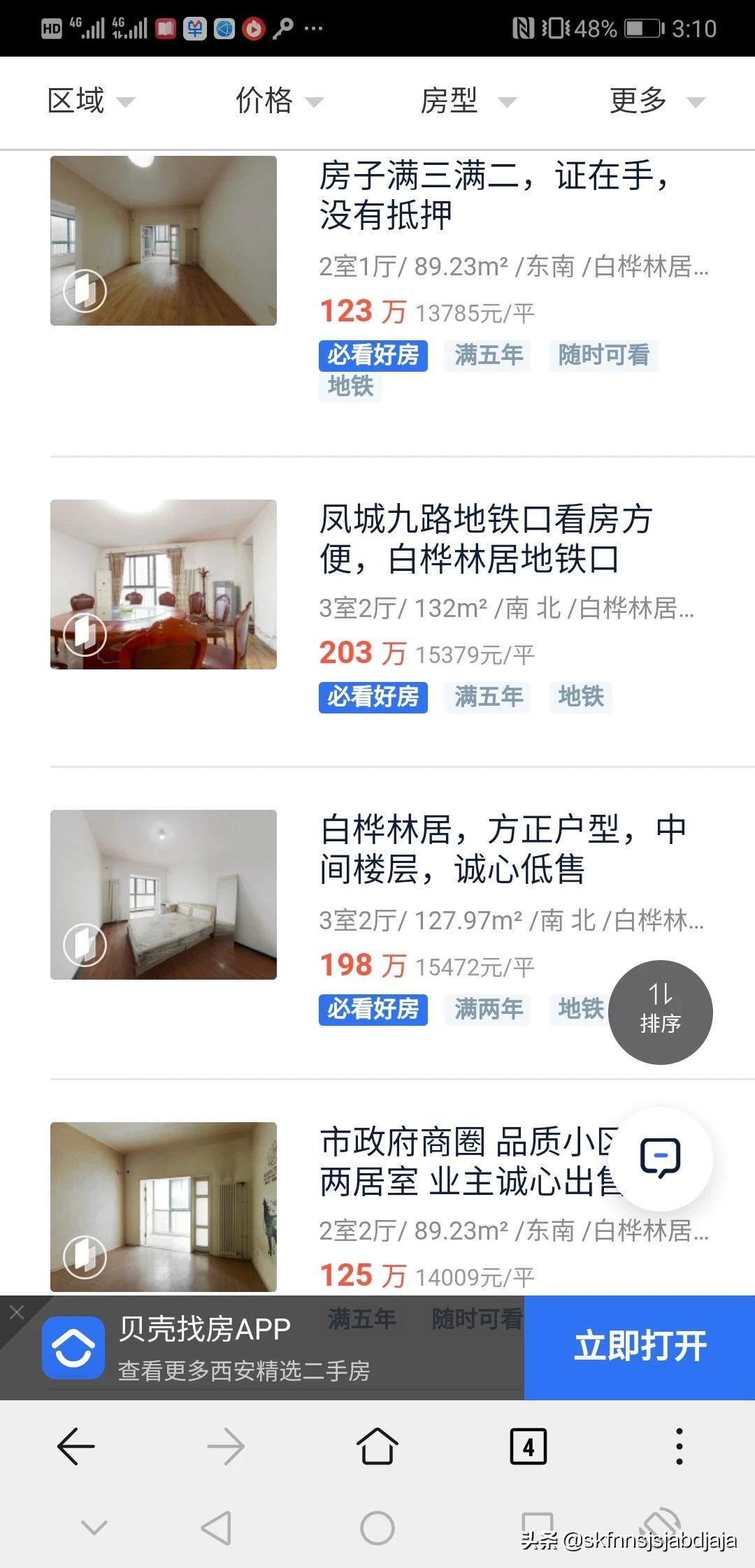
Task: Expand the 房型 filter dropdown
Action: tap(468, 101)
